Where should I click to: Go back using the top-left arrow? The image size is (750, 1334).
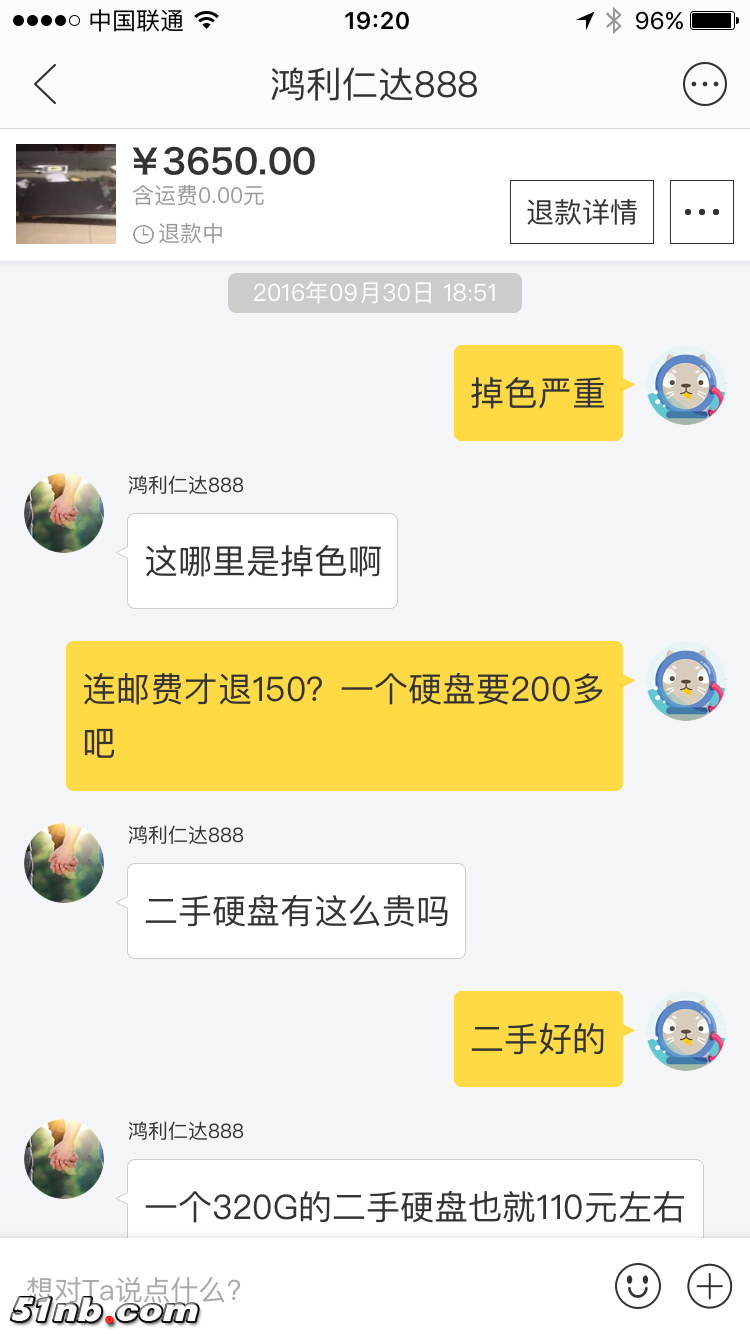click(x=45, y=85)
